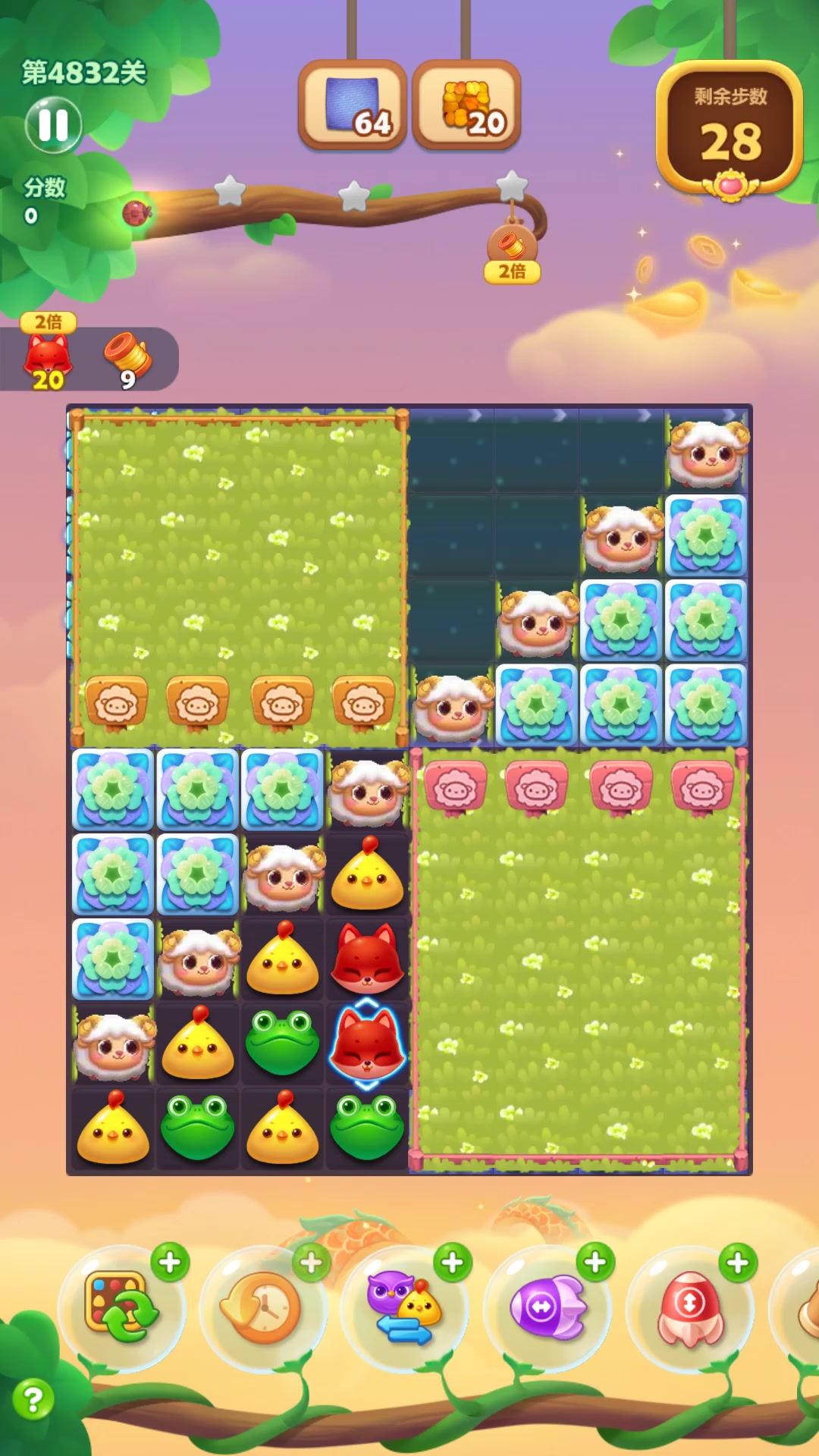This screenshot has width=819, height=1456.
Task: Open the help question mark button
Action: tap(33, 1399)
